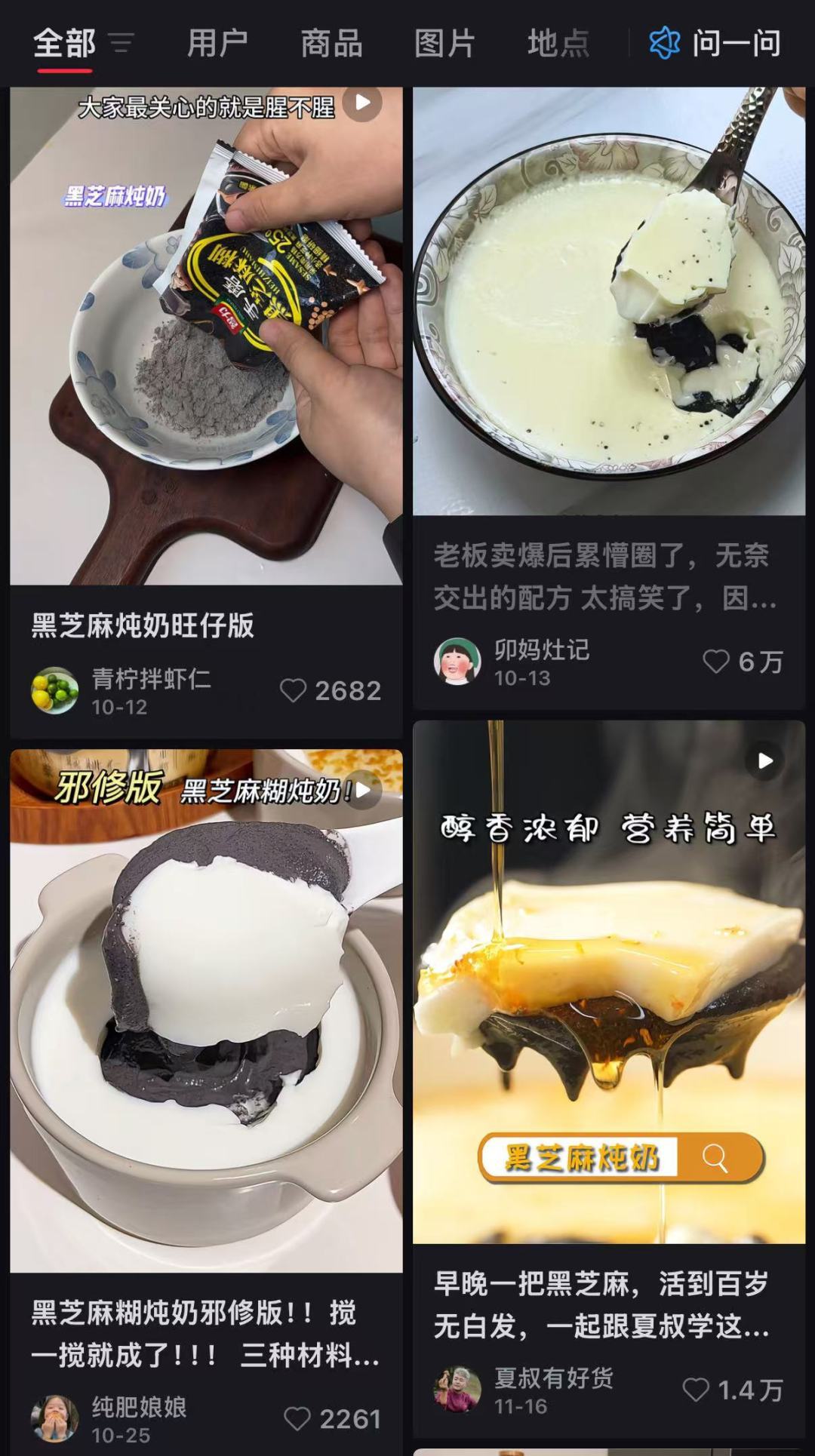Open the 问一问 AI assistant

coord(715,43)
